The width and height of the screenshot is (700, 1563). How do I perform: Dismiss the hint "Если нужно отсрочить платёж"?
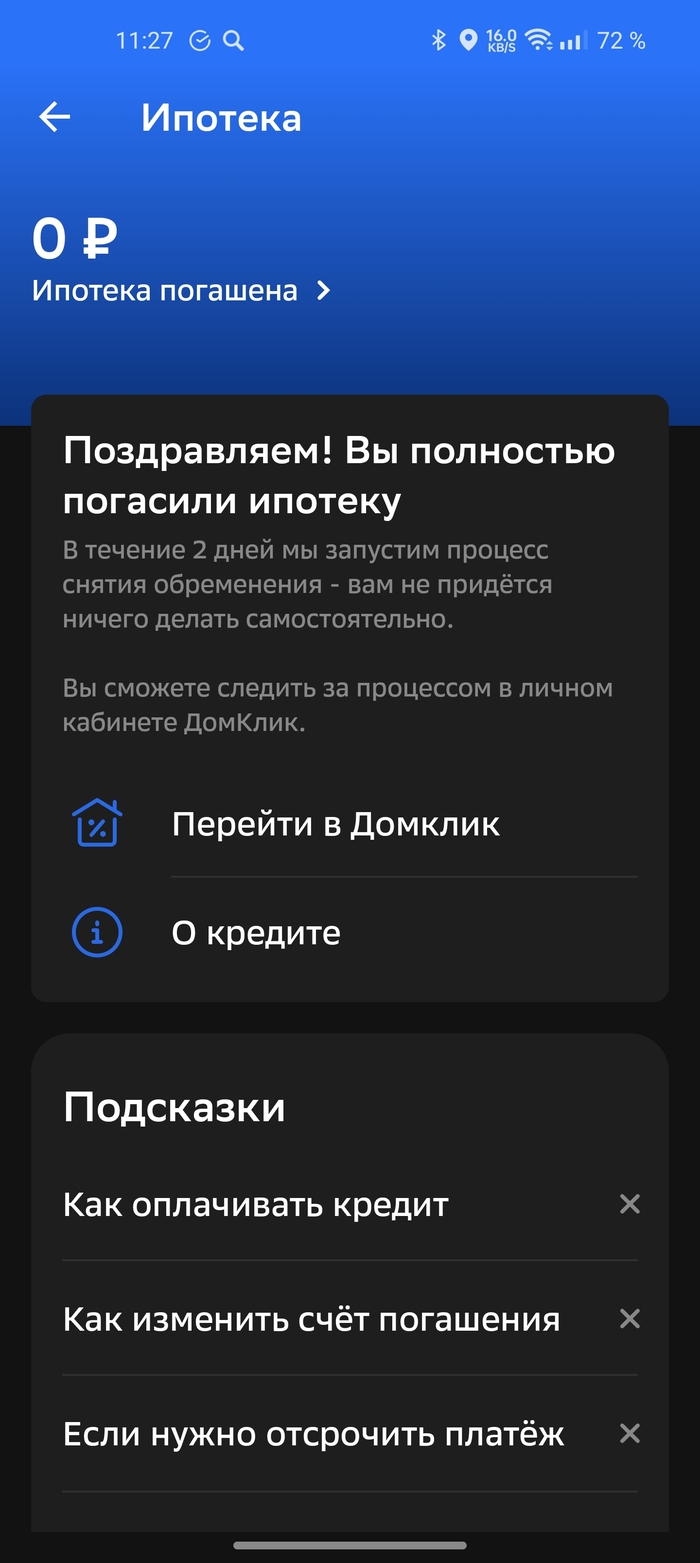click(629, 1434)
